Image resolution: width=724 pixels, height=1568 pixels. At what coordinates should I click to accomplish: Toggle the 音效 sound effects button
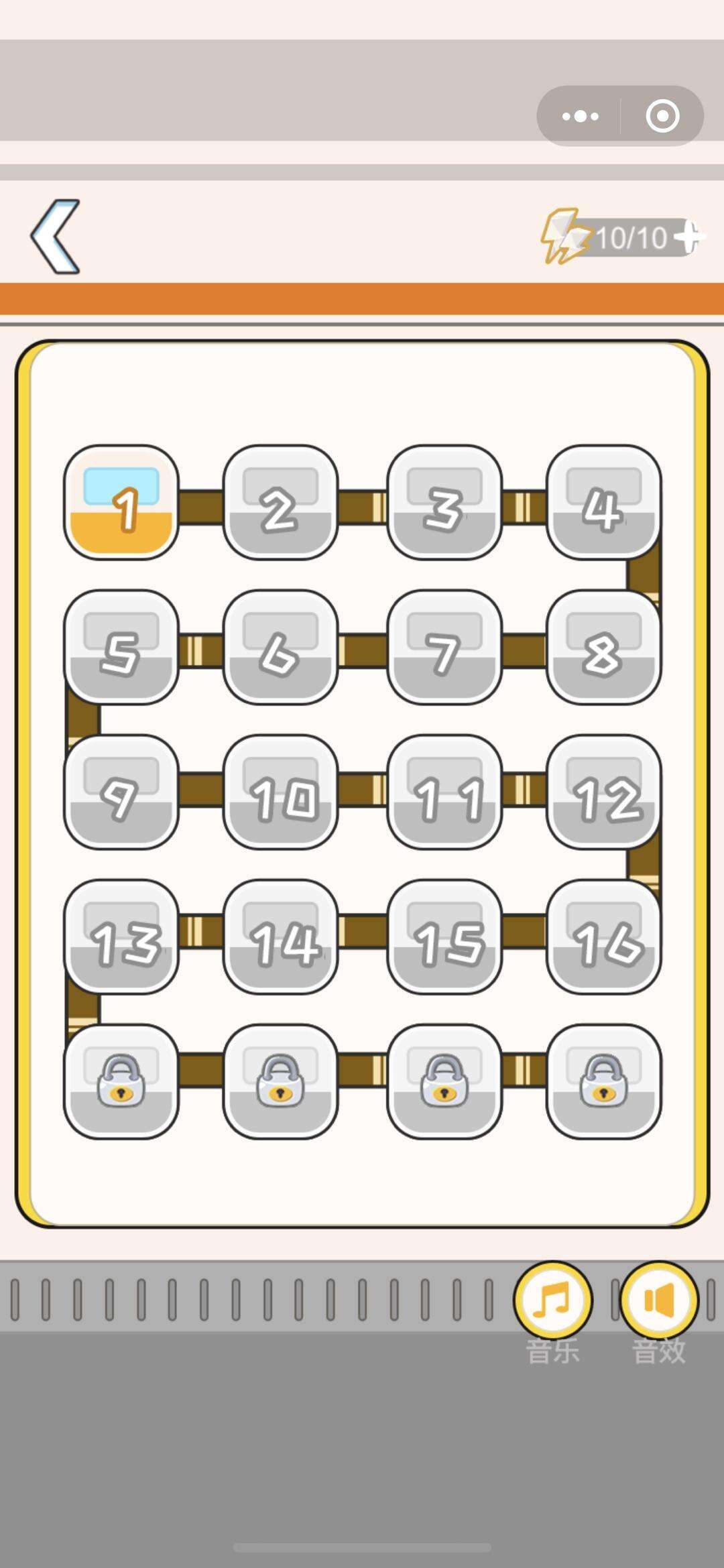point(659,1301)
